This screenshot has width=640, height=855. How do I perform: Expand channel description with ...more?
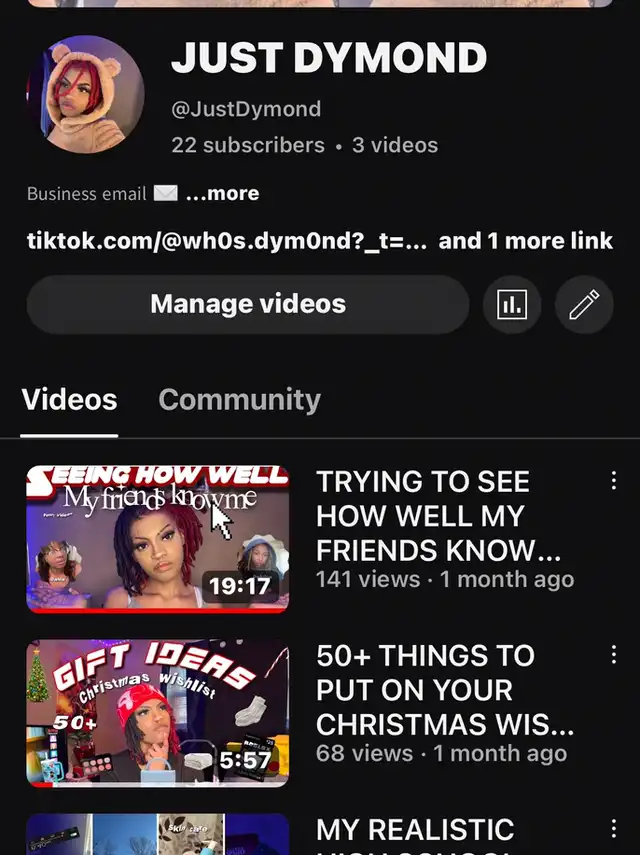point(222,194)
